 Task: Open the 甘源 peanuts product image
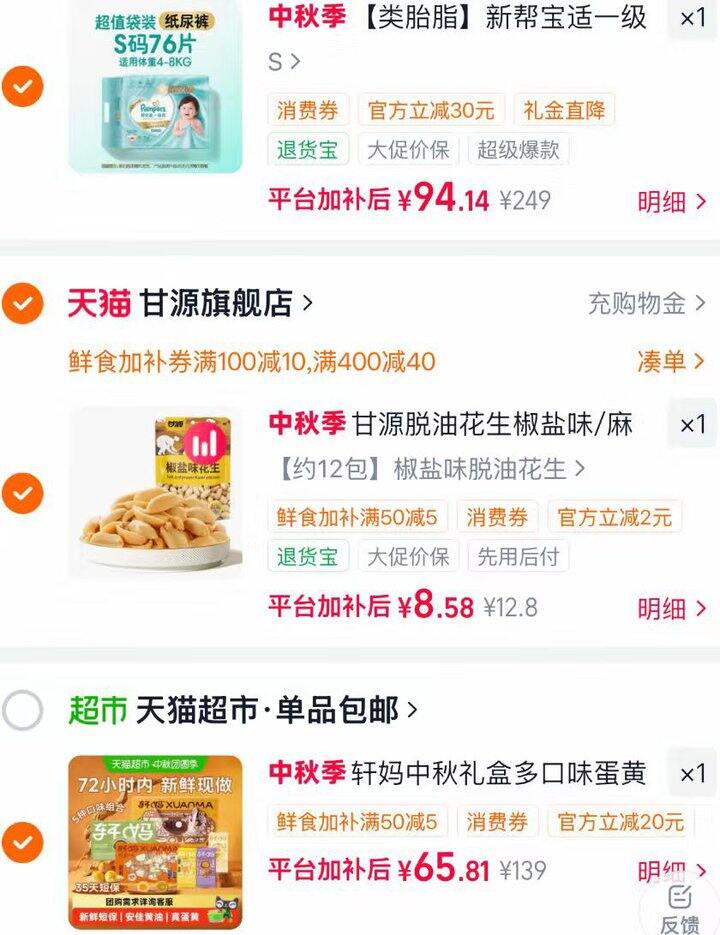[156, 493]
